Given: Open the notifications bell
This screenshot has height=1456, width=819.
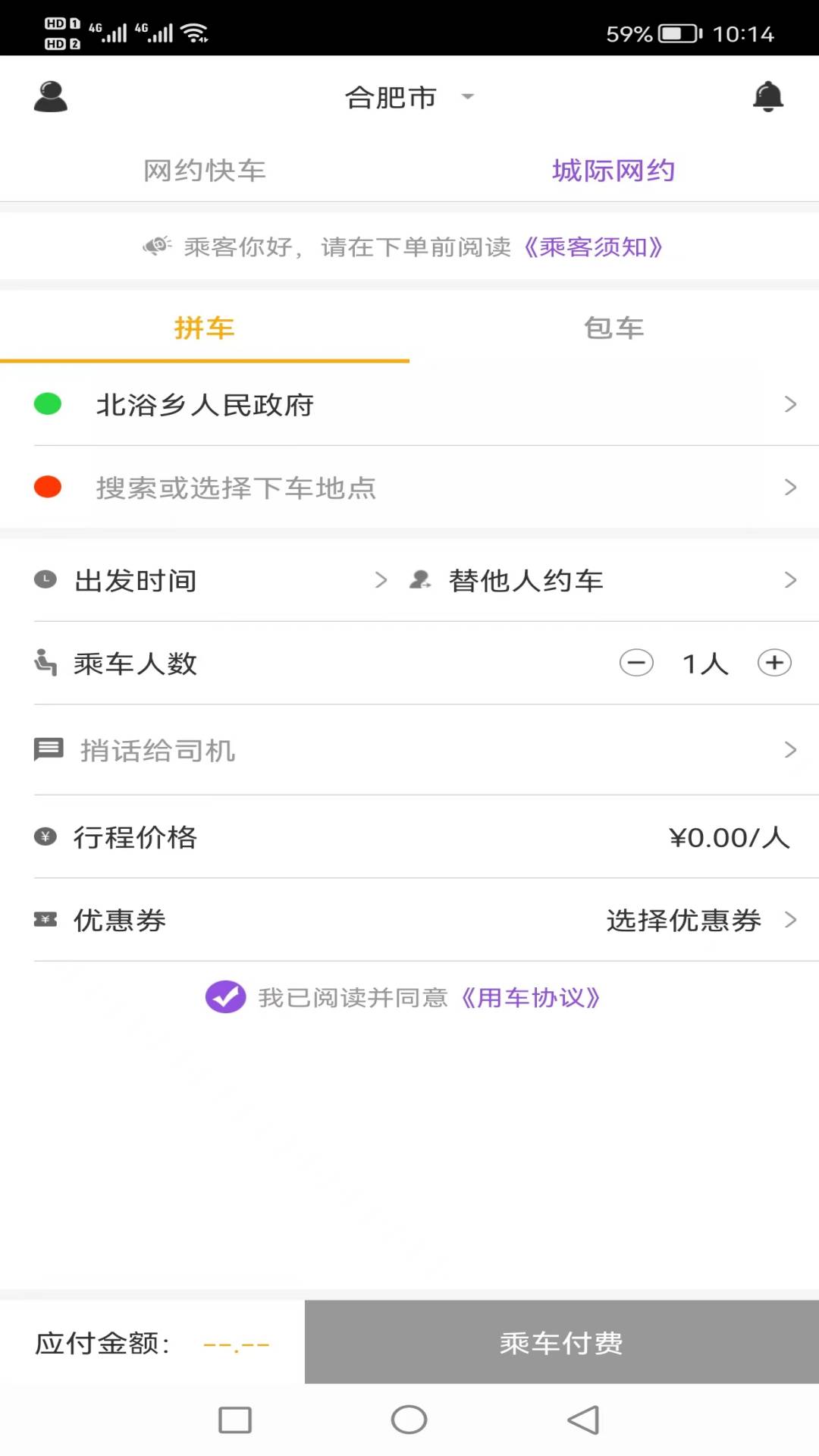Looking at the screenshot, I should pos(767,97).
